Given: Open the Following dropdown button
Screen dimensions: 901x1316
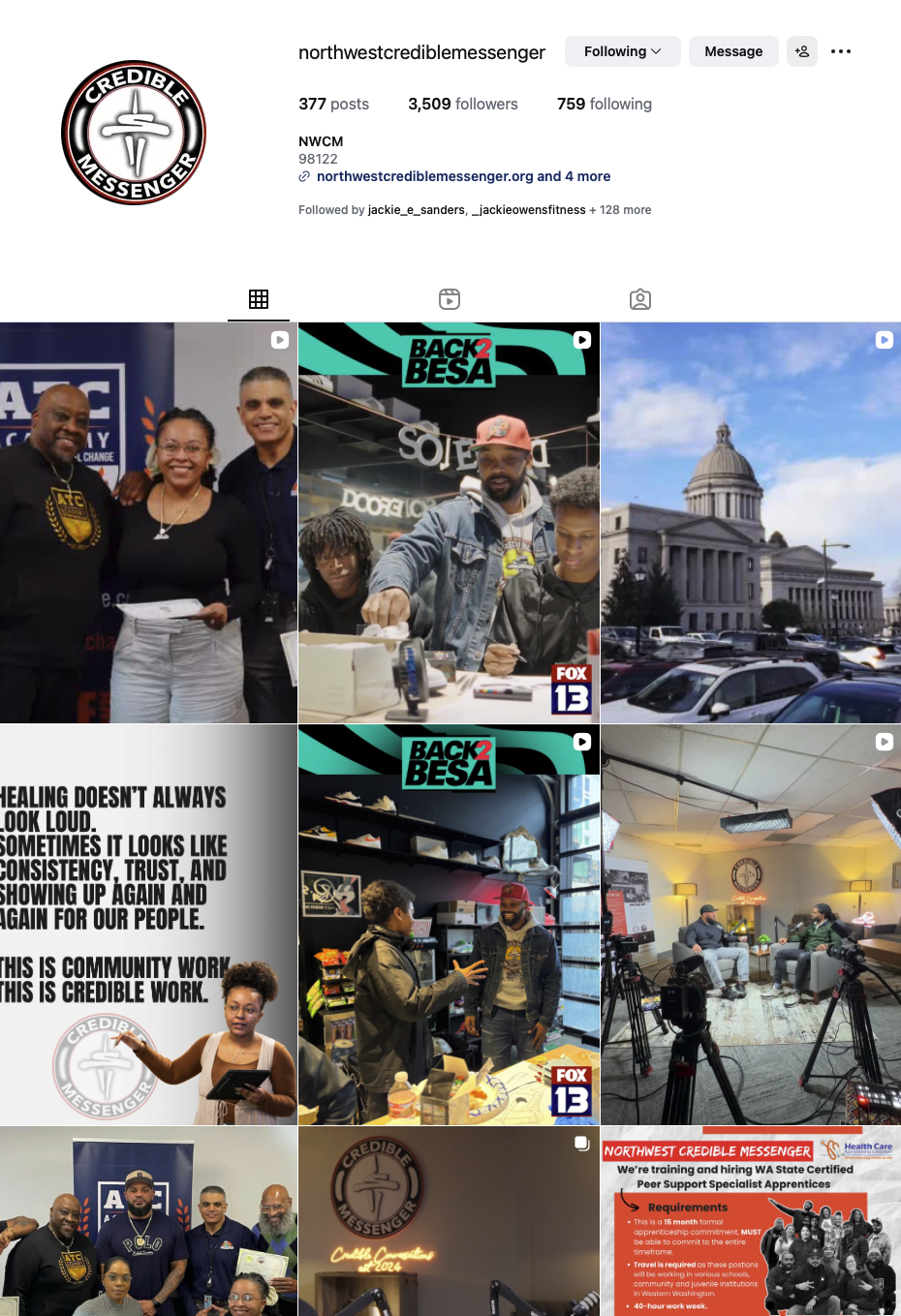Looking at the screenshot, I should click(622, 51).
